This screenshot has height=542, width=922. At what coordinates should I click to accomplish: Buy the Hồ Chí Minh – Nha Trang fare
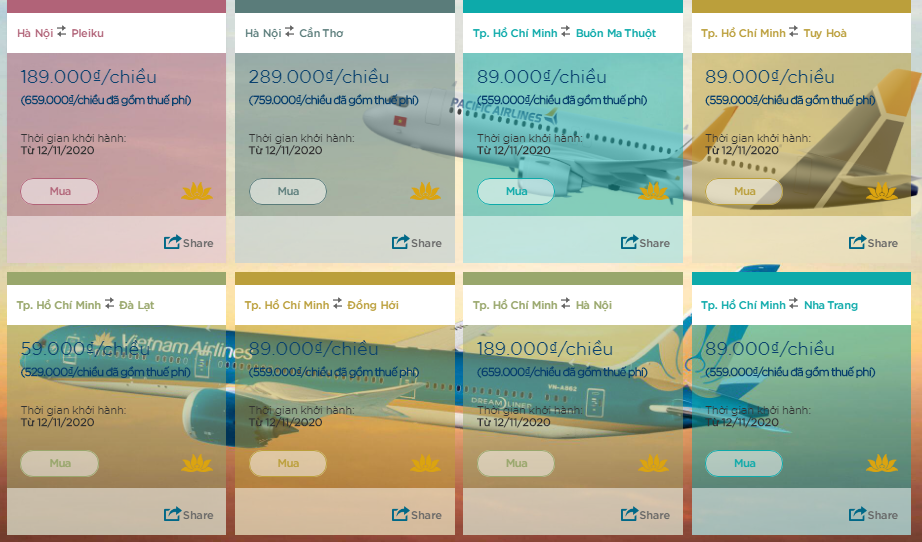pos(744,463)
